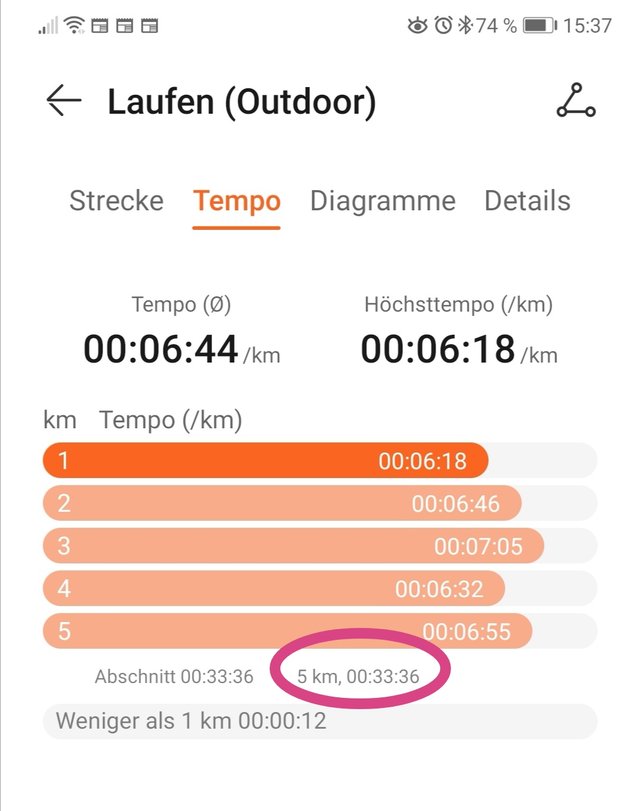Go back using the arrow icon
Viewport: 640px width, 811px height.
pos(63,101)
